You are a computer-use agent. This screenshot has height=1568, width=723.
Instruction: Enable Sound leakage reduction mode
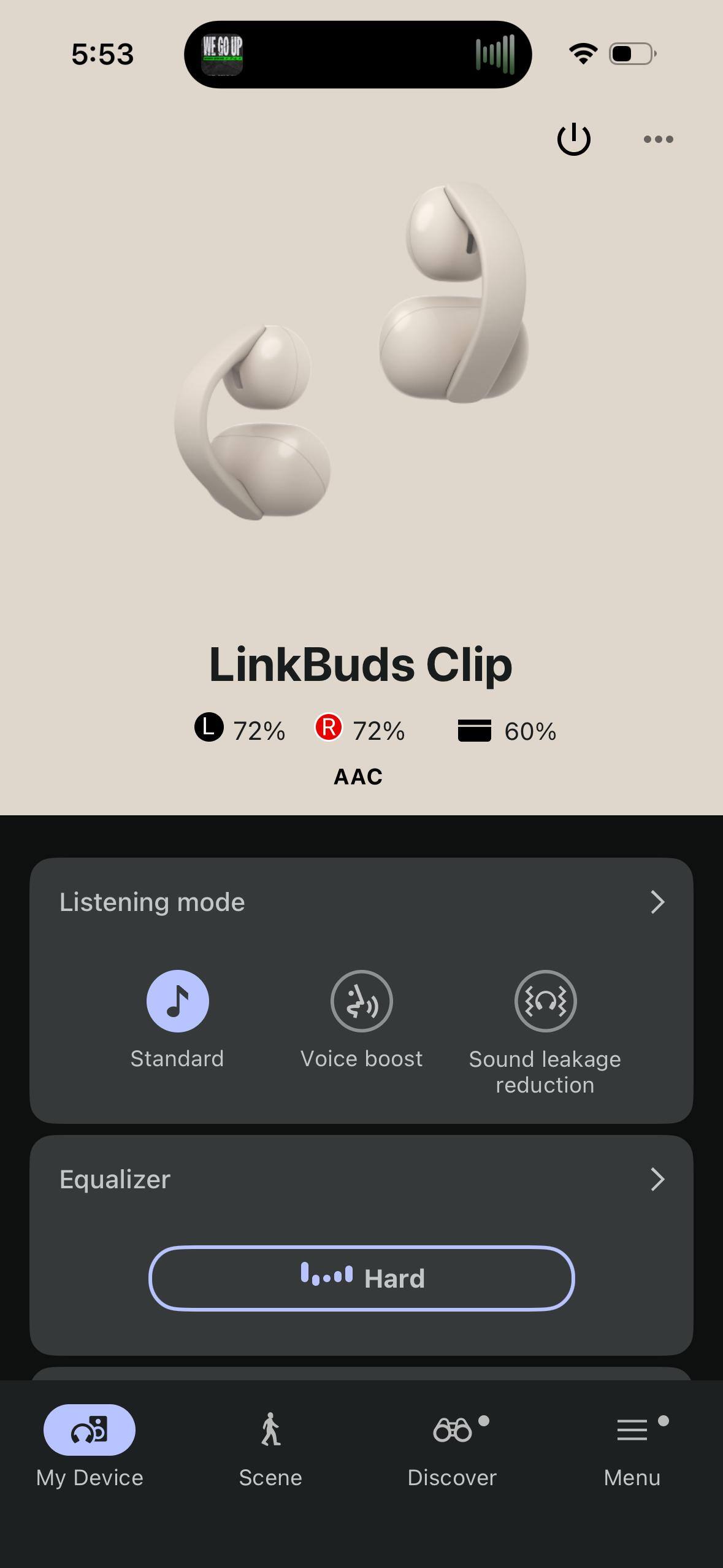545,1001
